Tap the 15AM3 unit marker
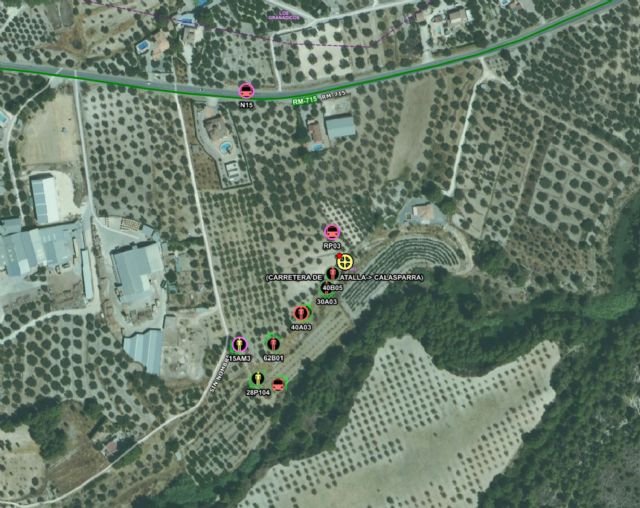This screenshot has width=640, height=508. [x=239, y=344]
